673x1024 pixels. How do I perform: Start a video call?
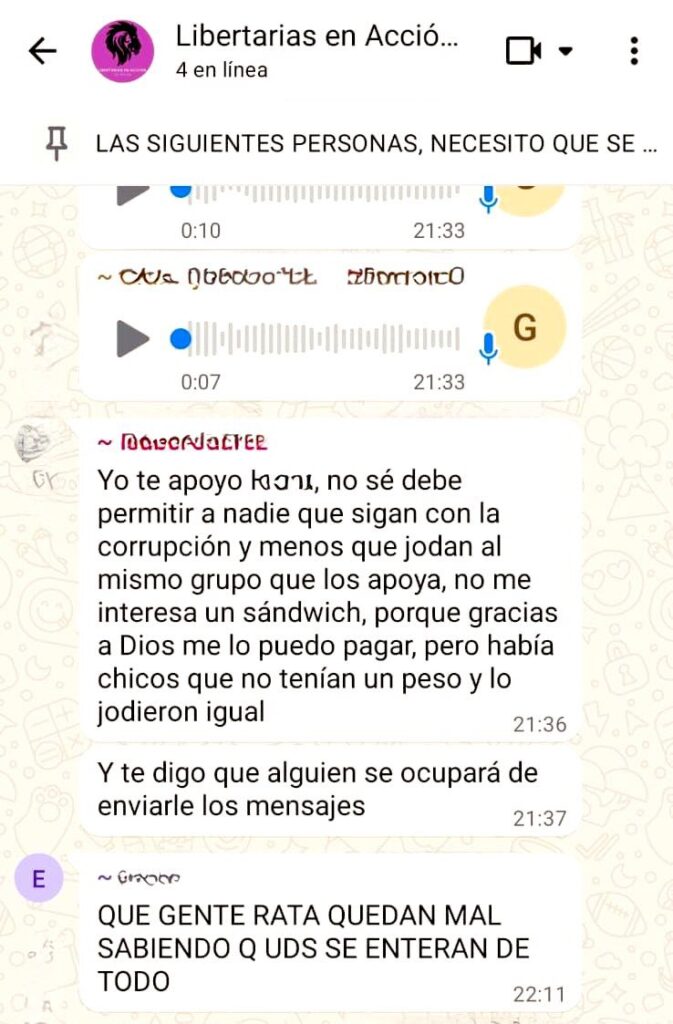click(x=524, y=51)
